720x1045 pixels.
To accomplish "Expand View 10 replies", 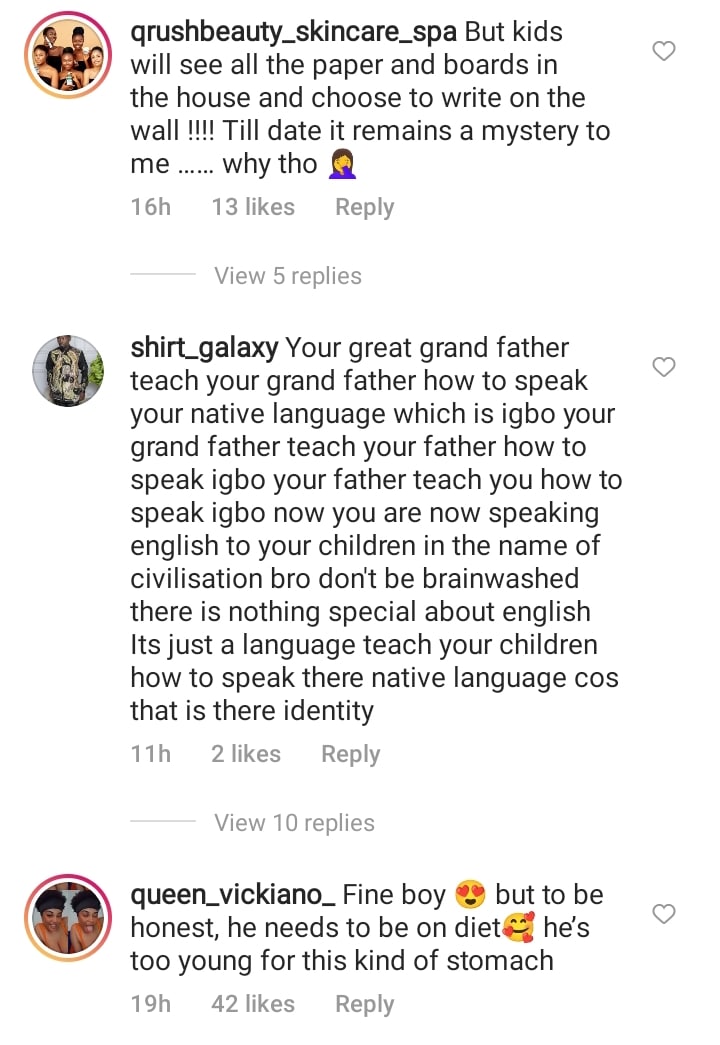I will click(294, 823).
